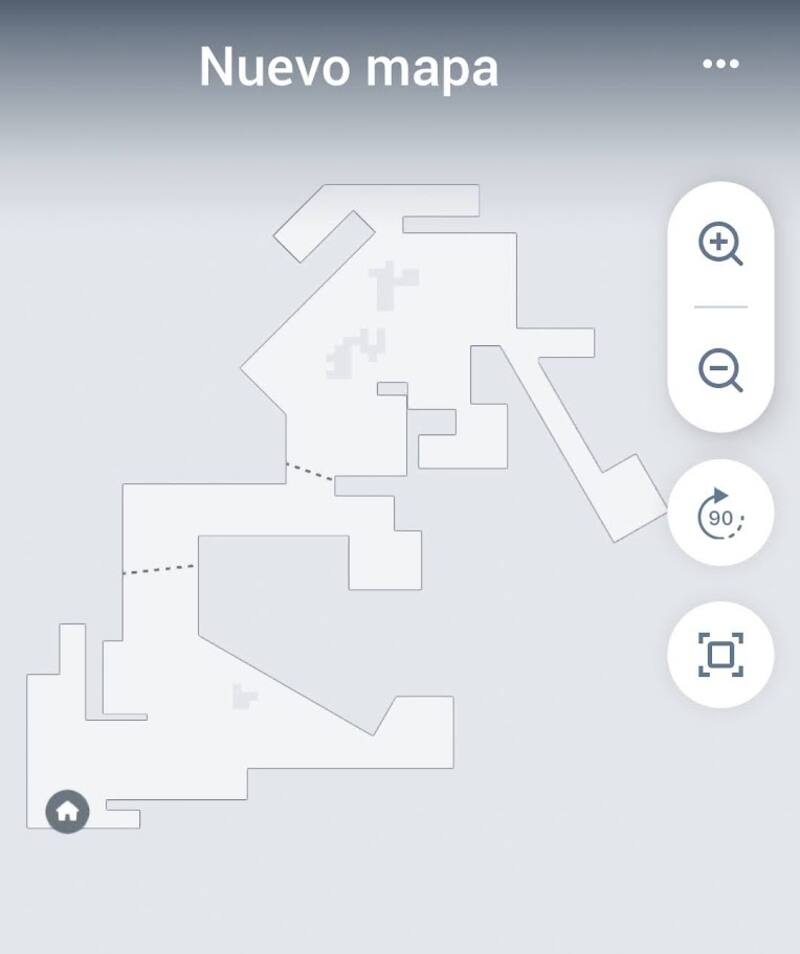Fit the map to the screen

(x=720, y=655)
